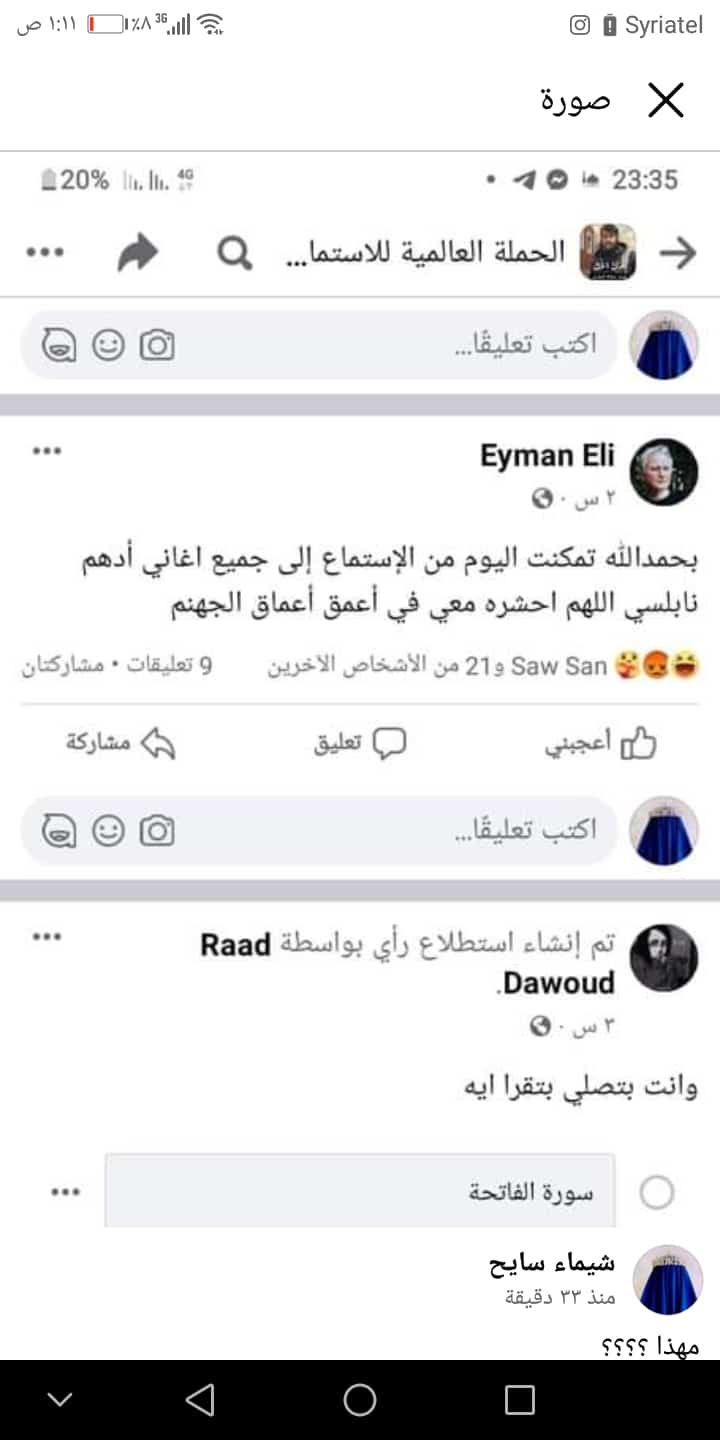Hide the navigation bar with the chevron
This screenshot has height=1440, width=720.
click(x=60, y=1400)
